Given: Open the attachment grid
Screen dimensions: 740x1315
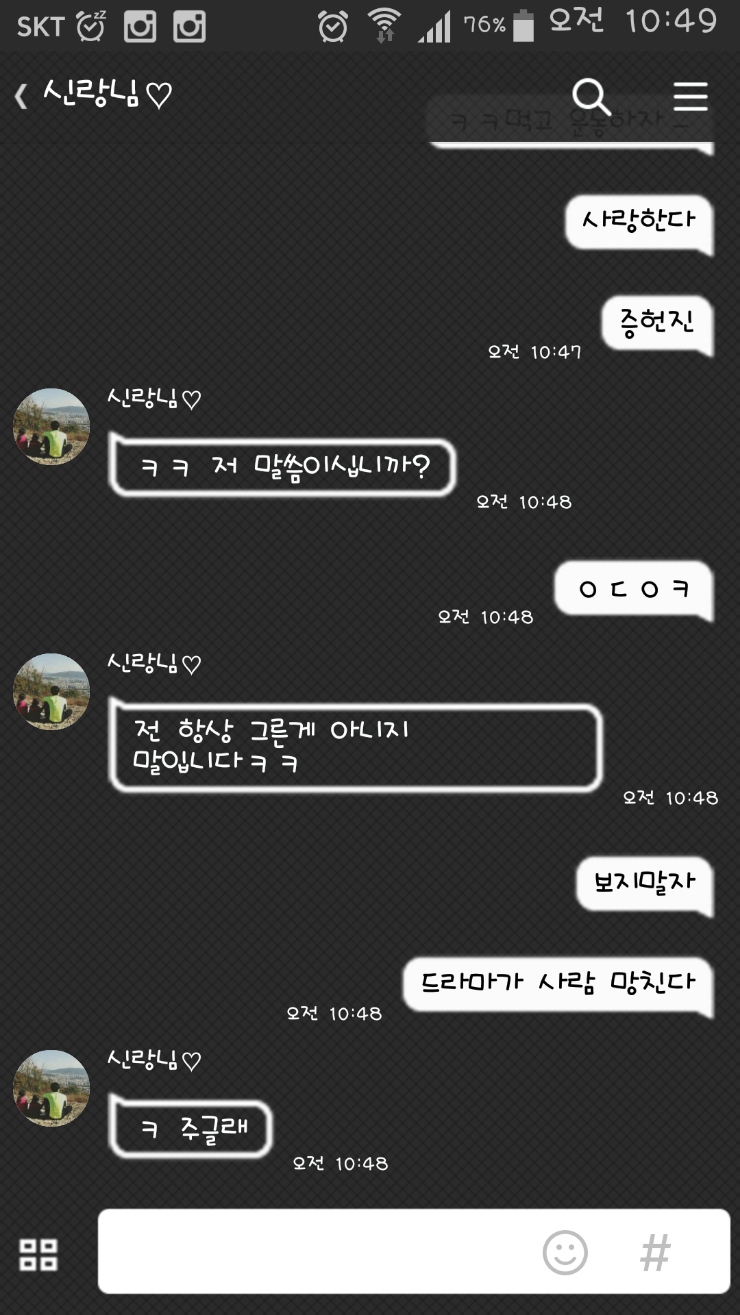Looking at the screenshot, I should pyautogui.click(x=39, y=1254).
